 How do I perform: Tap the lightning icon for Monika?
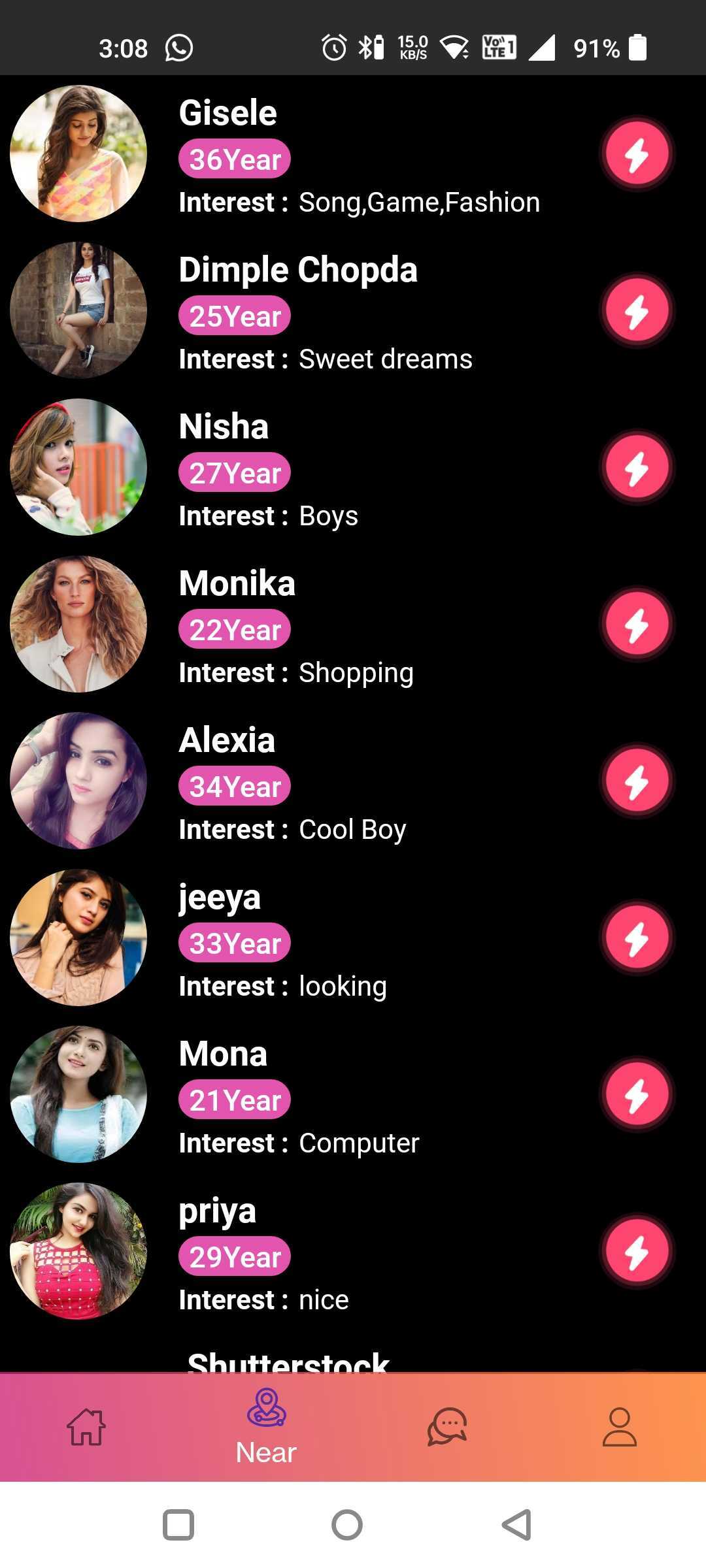[x=637, y=625]
